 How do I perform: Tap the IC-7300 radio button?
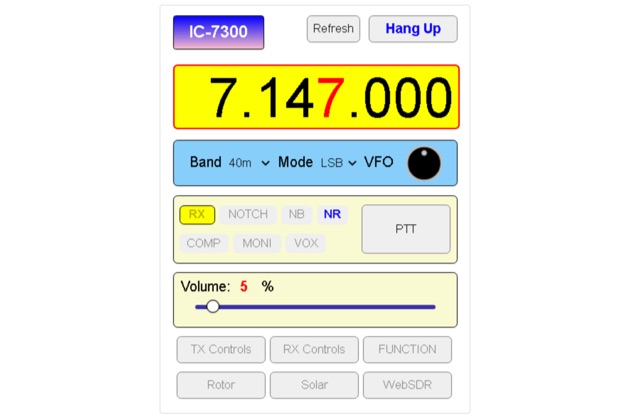coord(218,31)
